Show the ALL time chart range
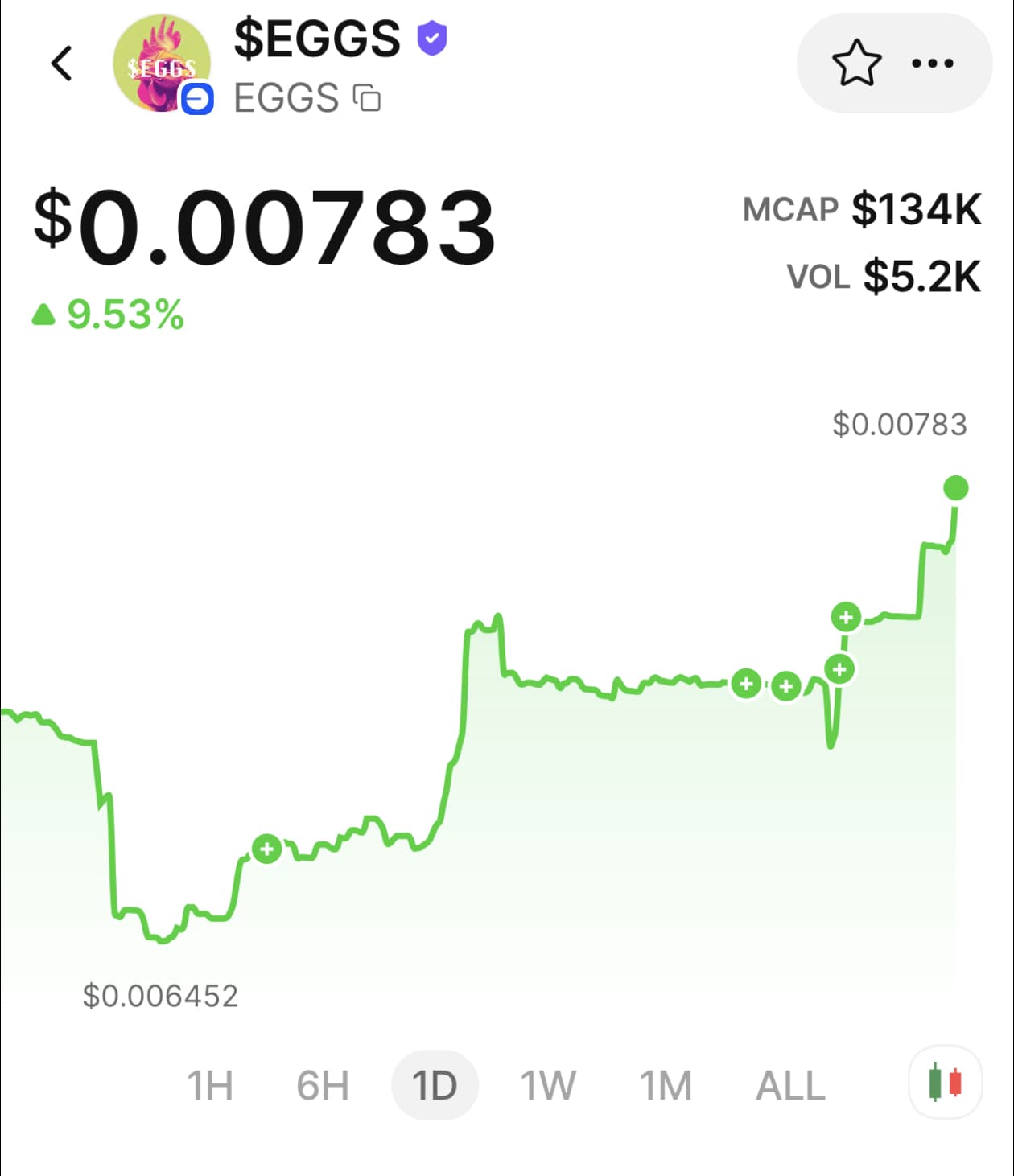The image size is (1014, 1176). click(790, 1085)
